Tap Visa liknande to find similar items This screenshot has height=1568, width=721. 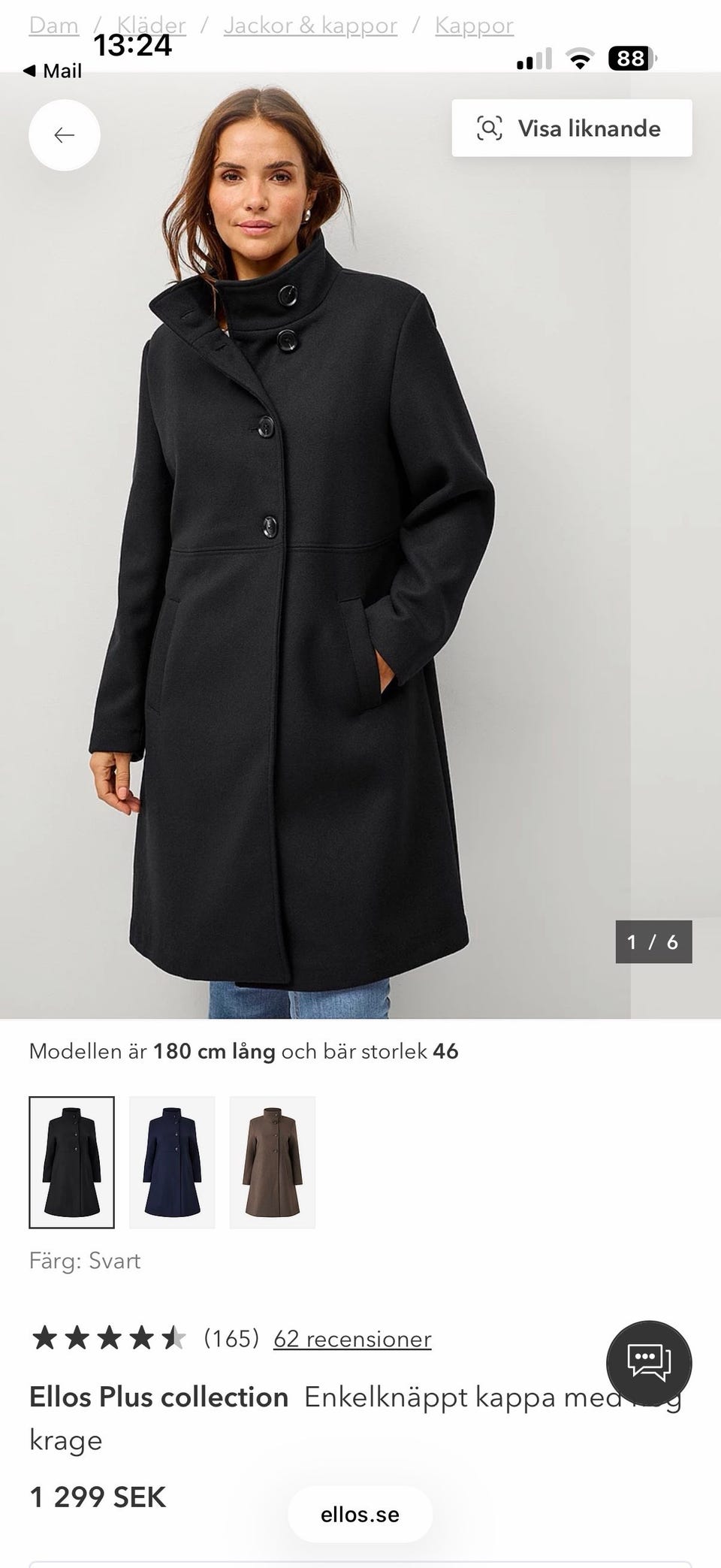(572, 128)
